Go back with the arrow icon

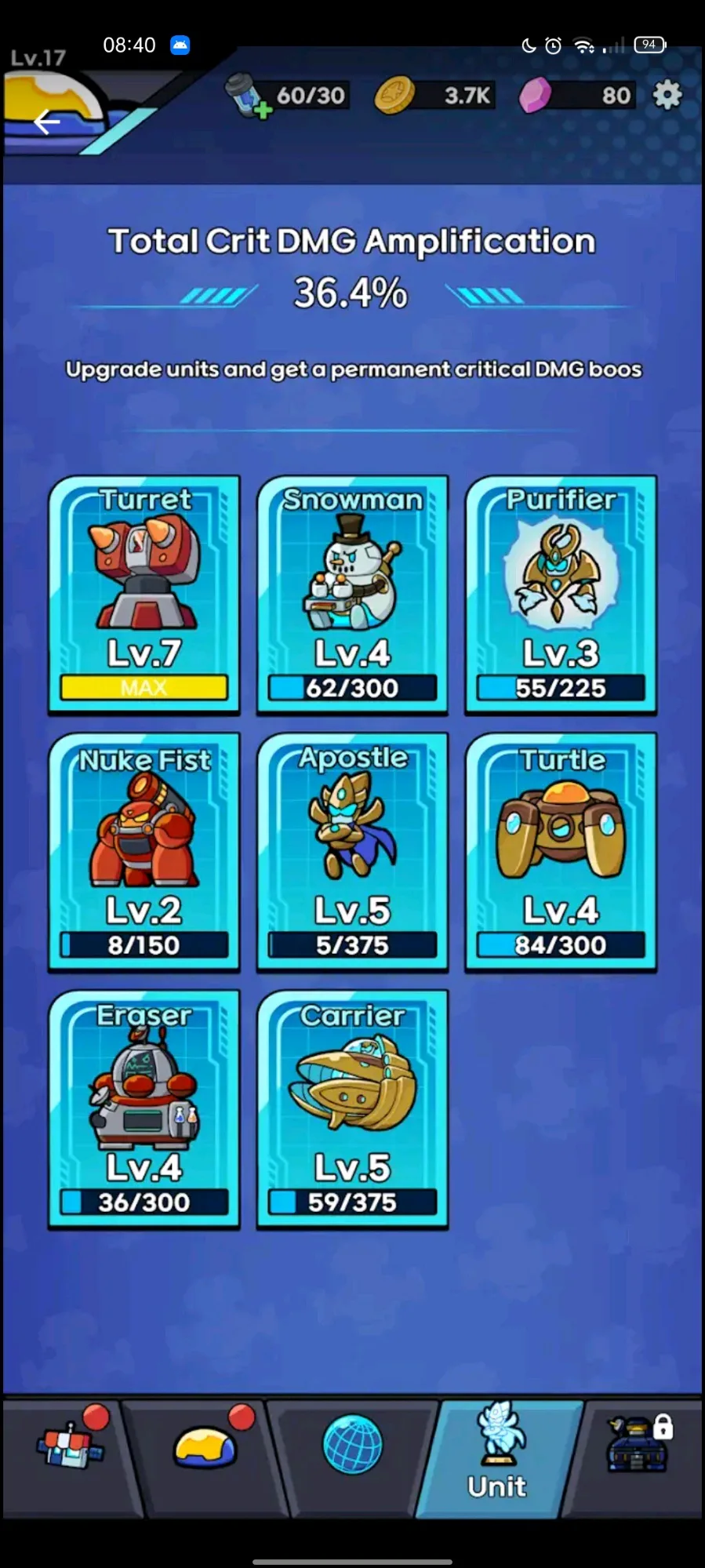(47, 122)
